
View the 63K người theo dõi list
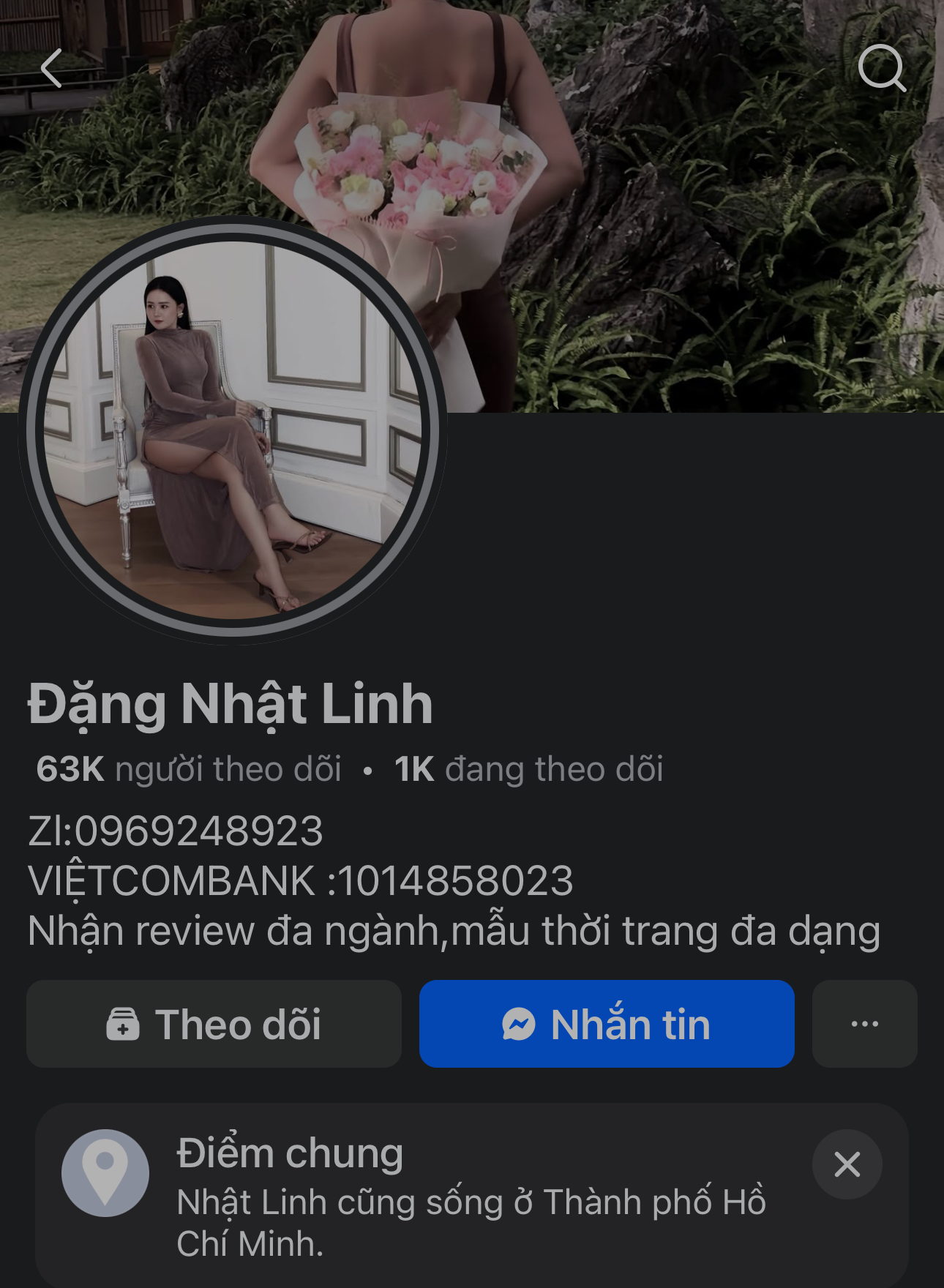189,769
